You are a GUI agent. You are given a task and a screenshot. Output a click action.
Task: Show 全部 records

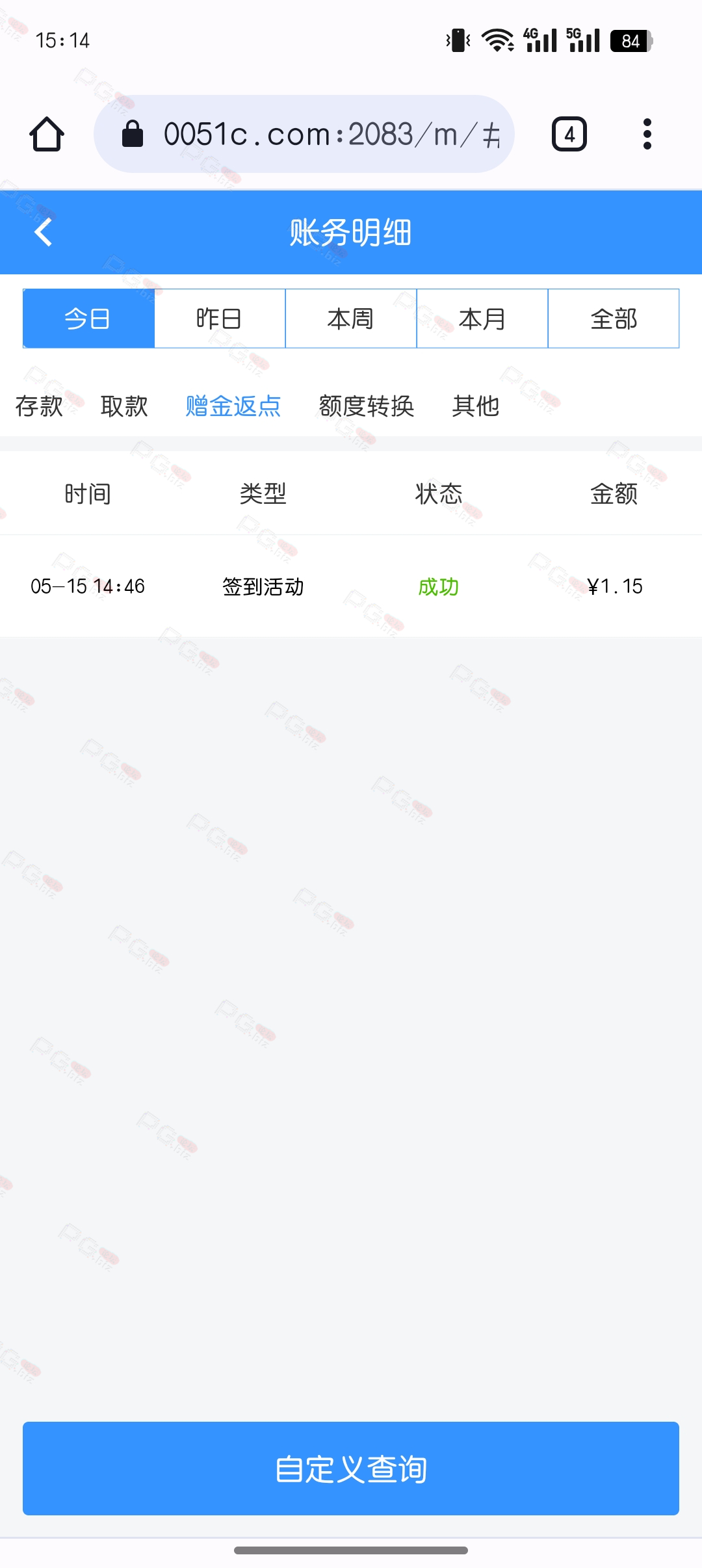(x=614, y=319)
